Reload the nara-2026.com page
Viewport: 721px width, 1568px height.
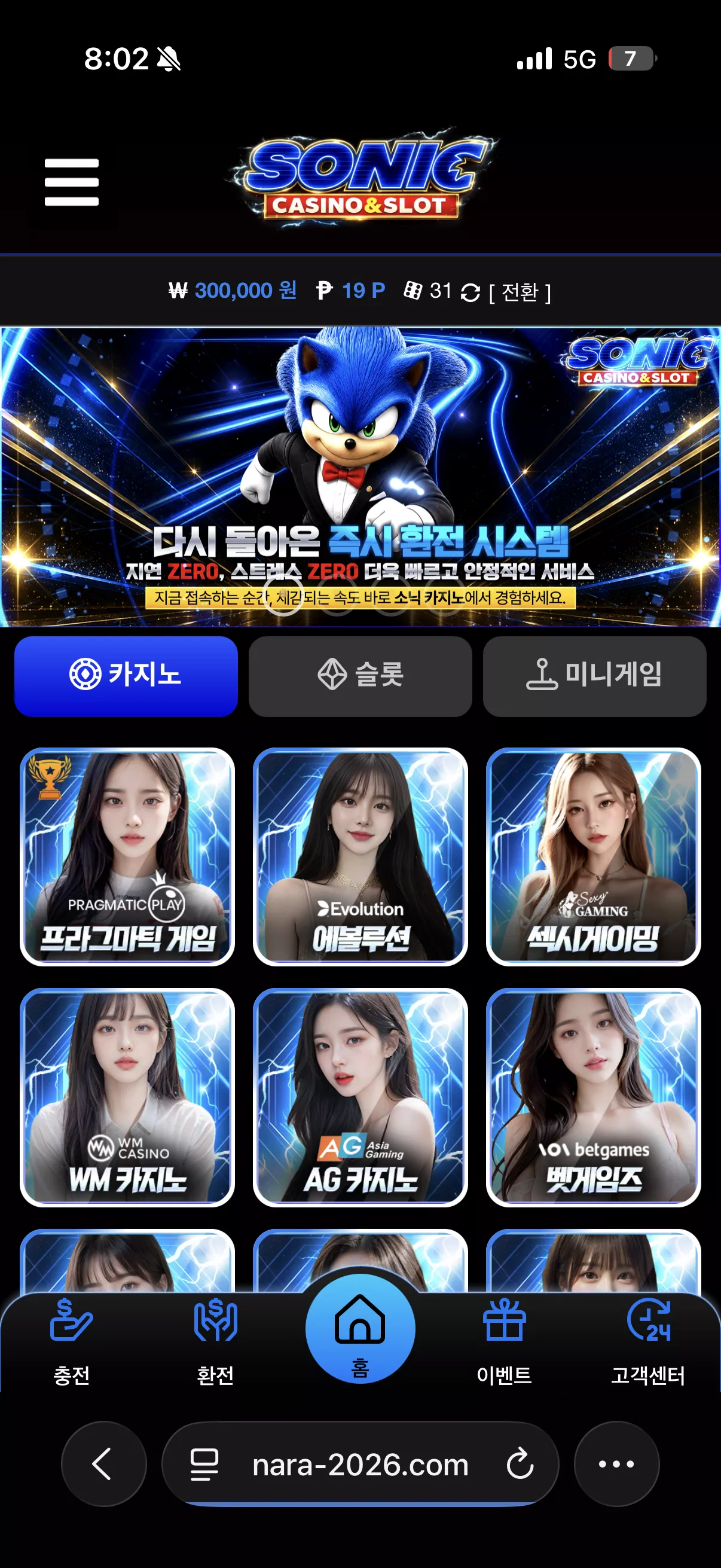click(x=520, y=1464)
